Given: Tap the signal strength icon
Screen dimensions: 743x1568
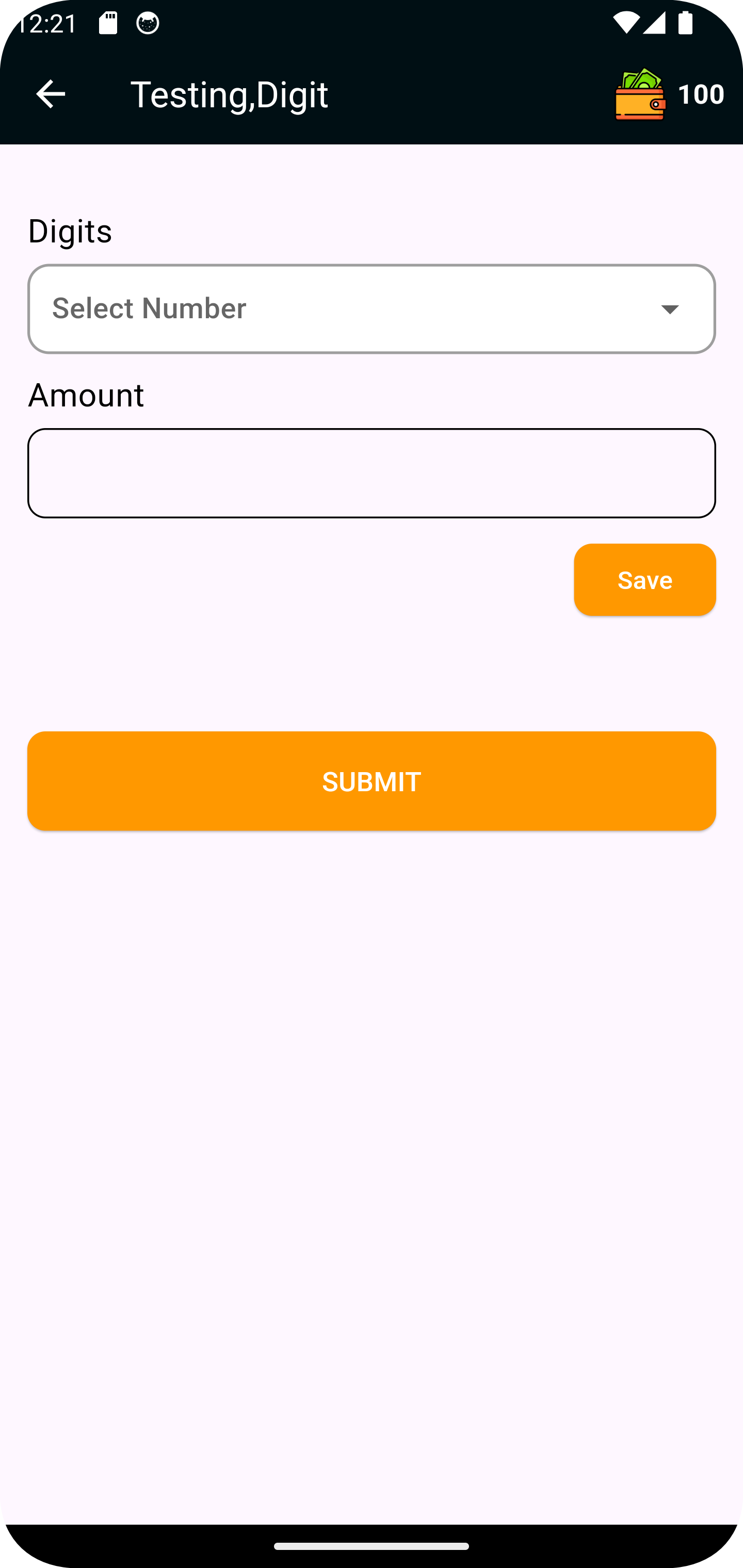Looking at the screenshot, I should (656, 23).
